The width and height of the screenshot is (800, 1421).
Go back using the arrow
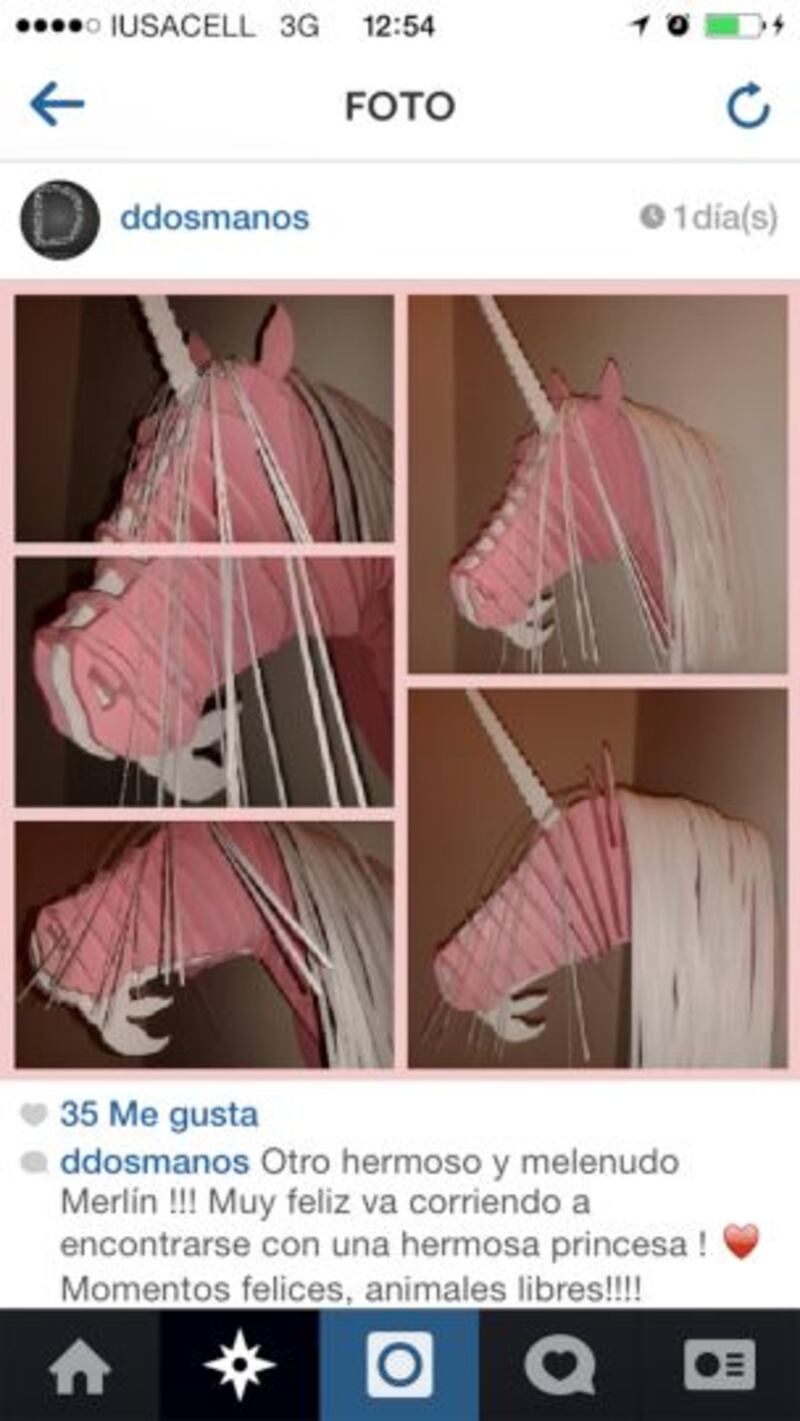tap(57, 105)
